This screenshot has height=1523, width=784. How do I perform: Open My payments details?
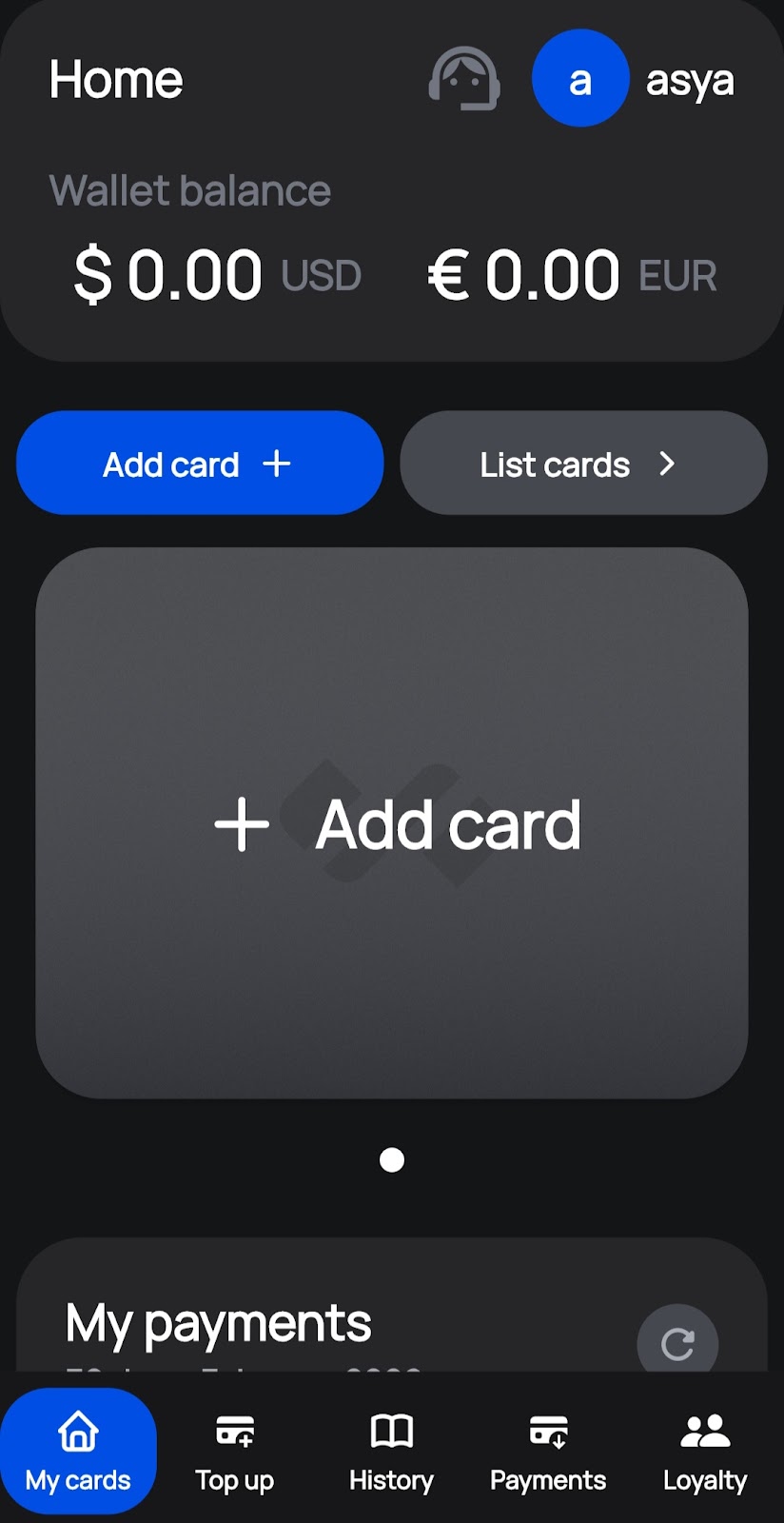pyautogui.click(x=217, y=1321)
